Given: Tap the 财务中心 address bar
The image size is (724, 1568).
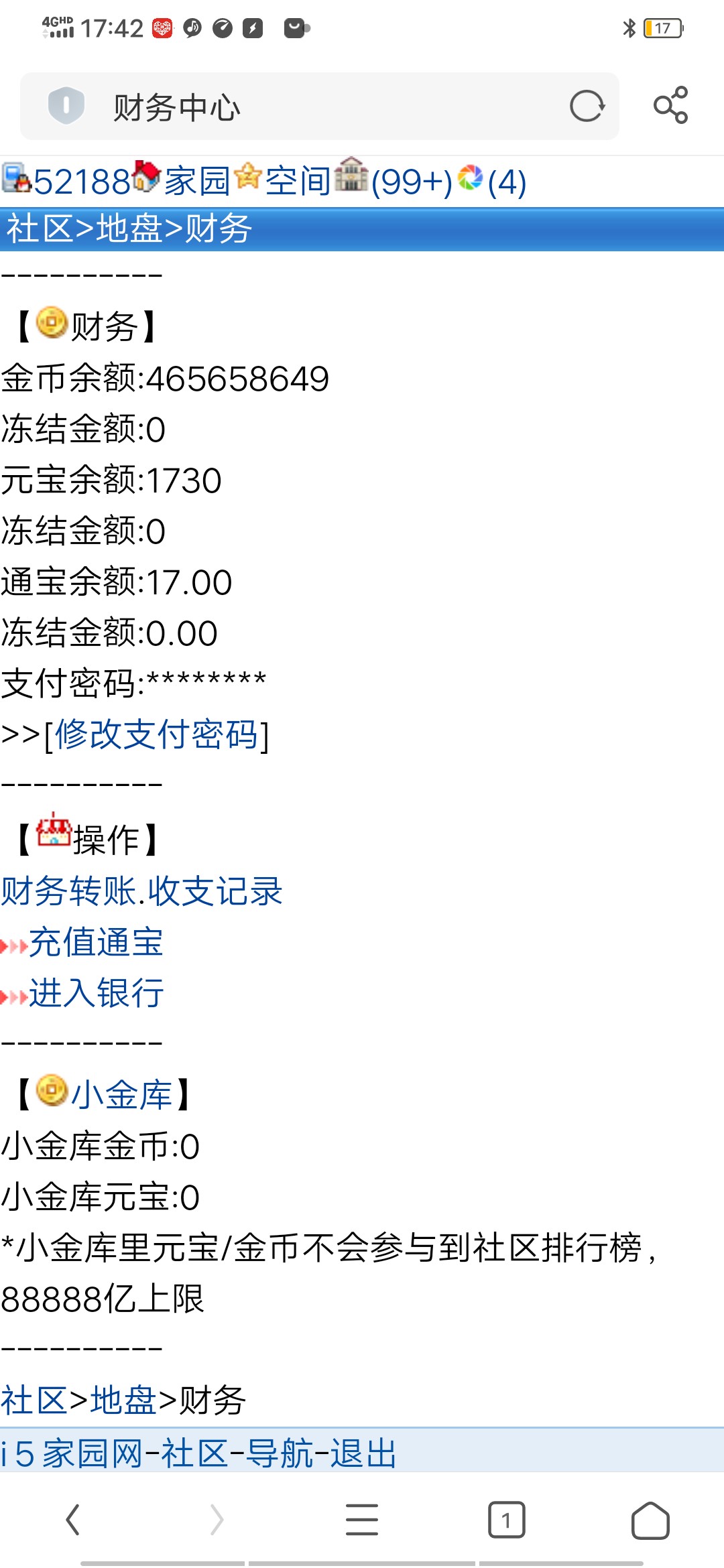Looking at the screenshot, I should (x=322, y=107).
